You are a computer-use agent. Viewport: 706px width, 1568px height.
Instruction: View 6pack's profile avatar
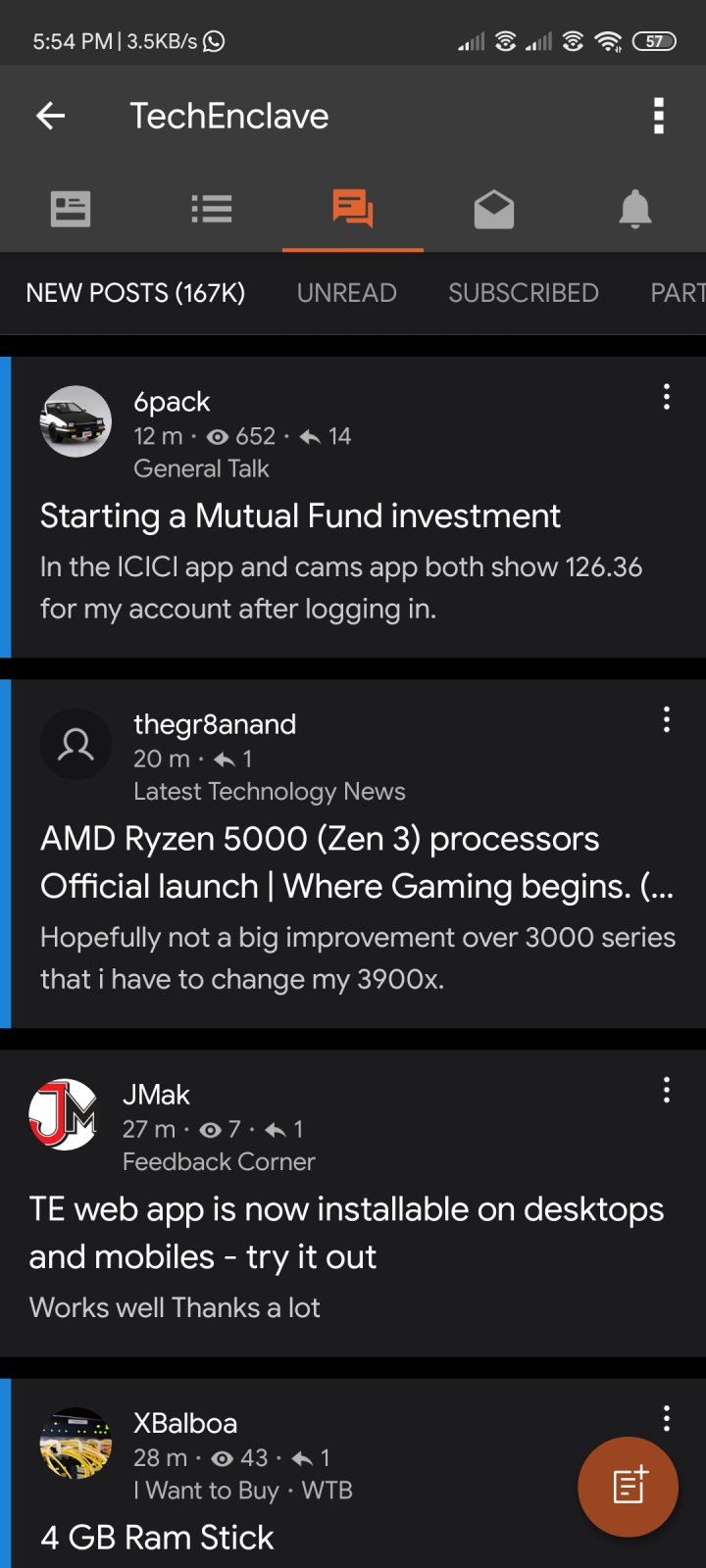(x=76, y=421)
